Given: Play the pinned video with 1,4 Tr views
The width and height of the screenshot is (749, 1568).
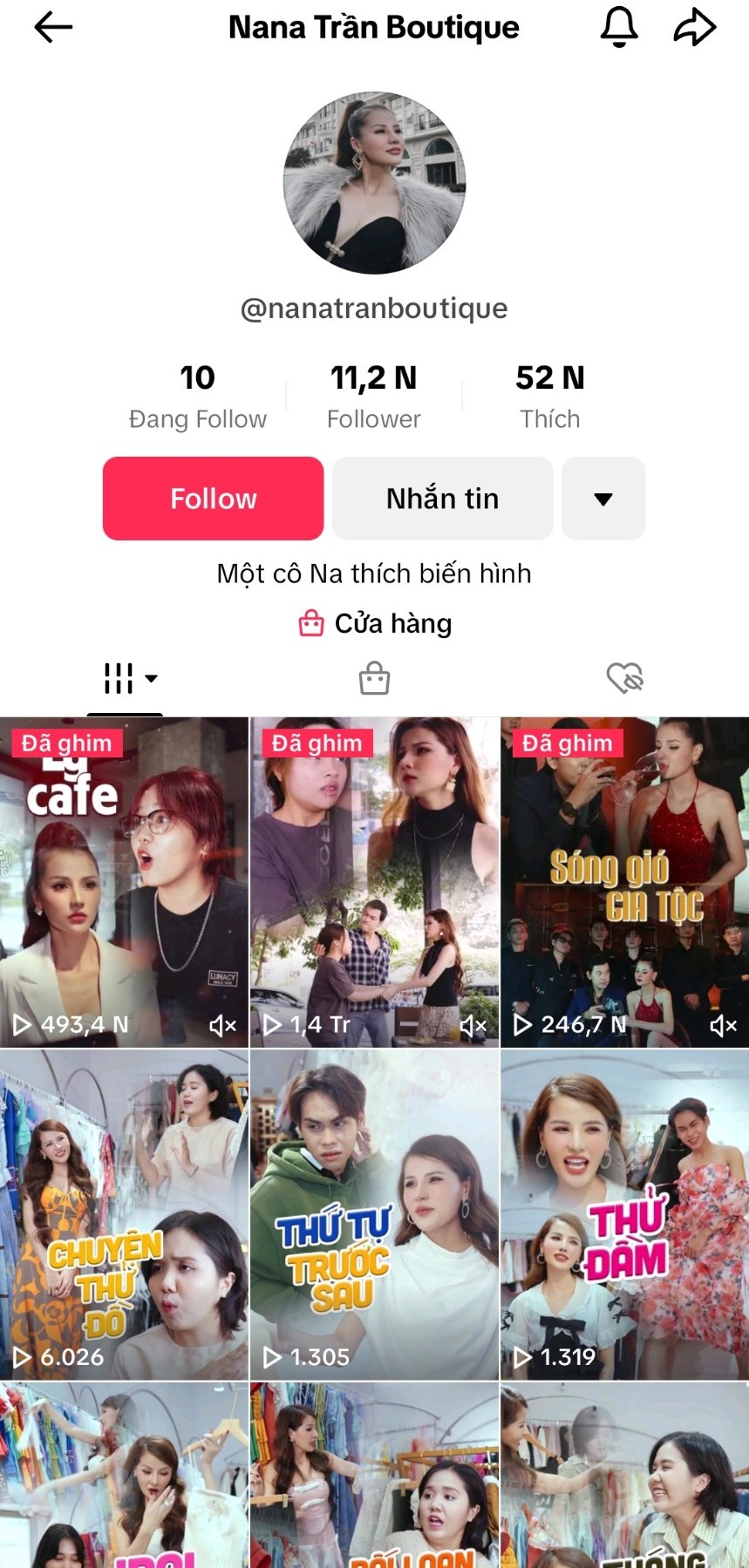Looking at the screenshot, I should click(x=374, y=882).
